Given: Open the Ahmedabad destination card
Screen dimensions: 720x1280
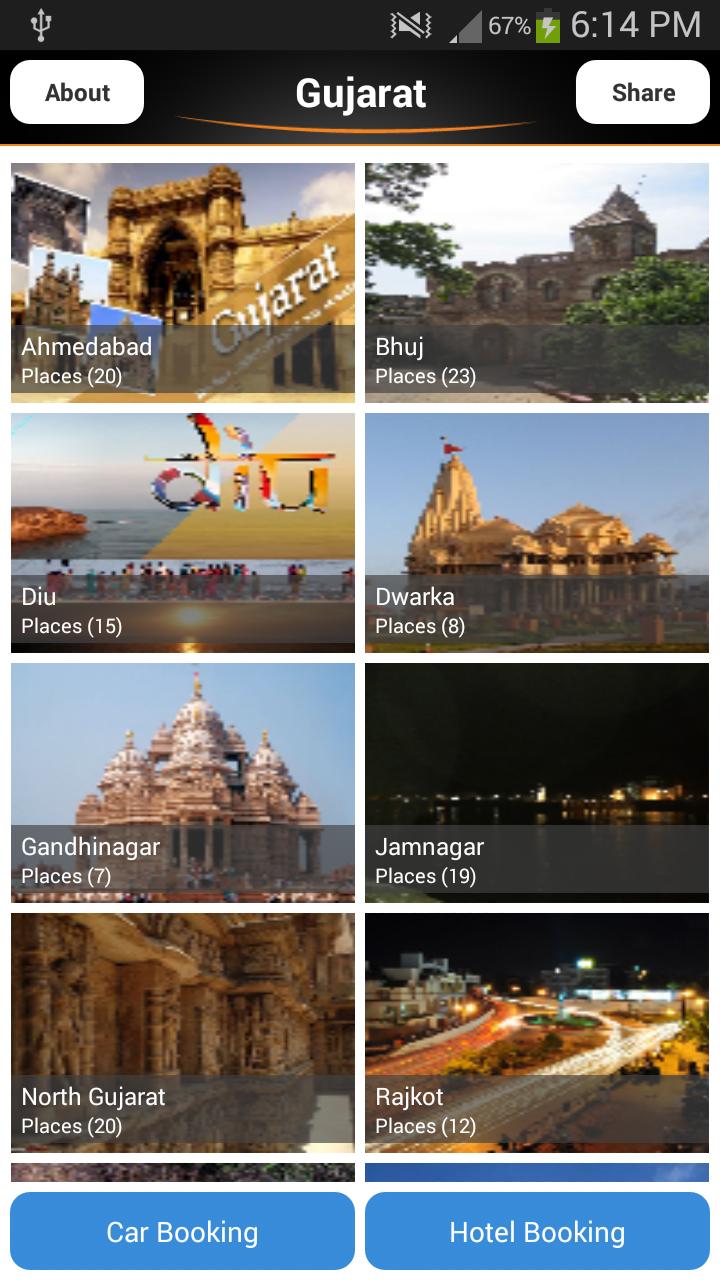Looking at the screenshot, I should 182,283.
